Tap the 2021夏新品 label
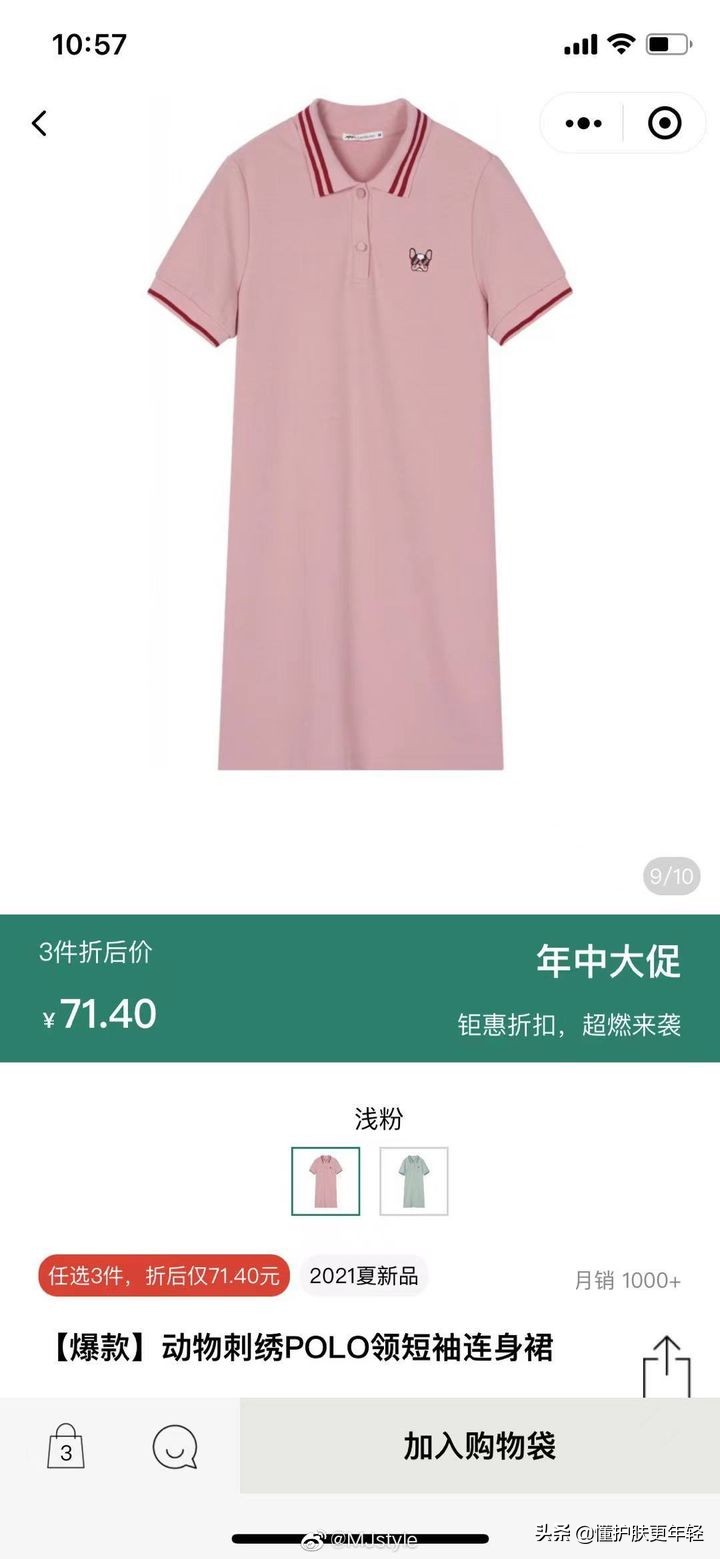Screen dimensions: 720x1559 [x=363, y=1276]
